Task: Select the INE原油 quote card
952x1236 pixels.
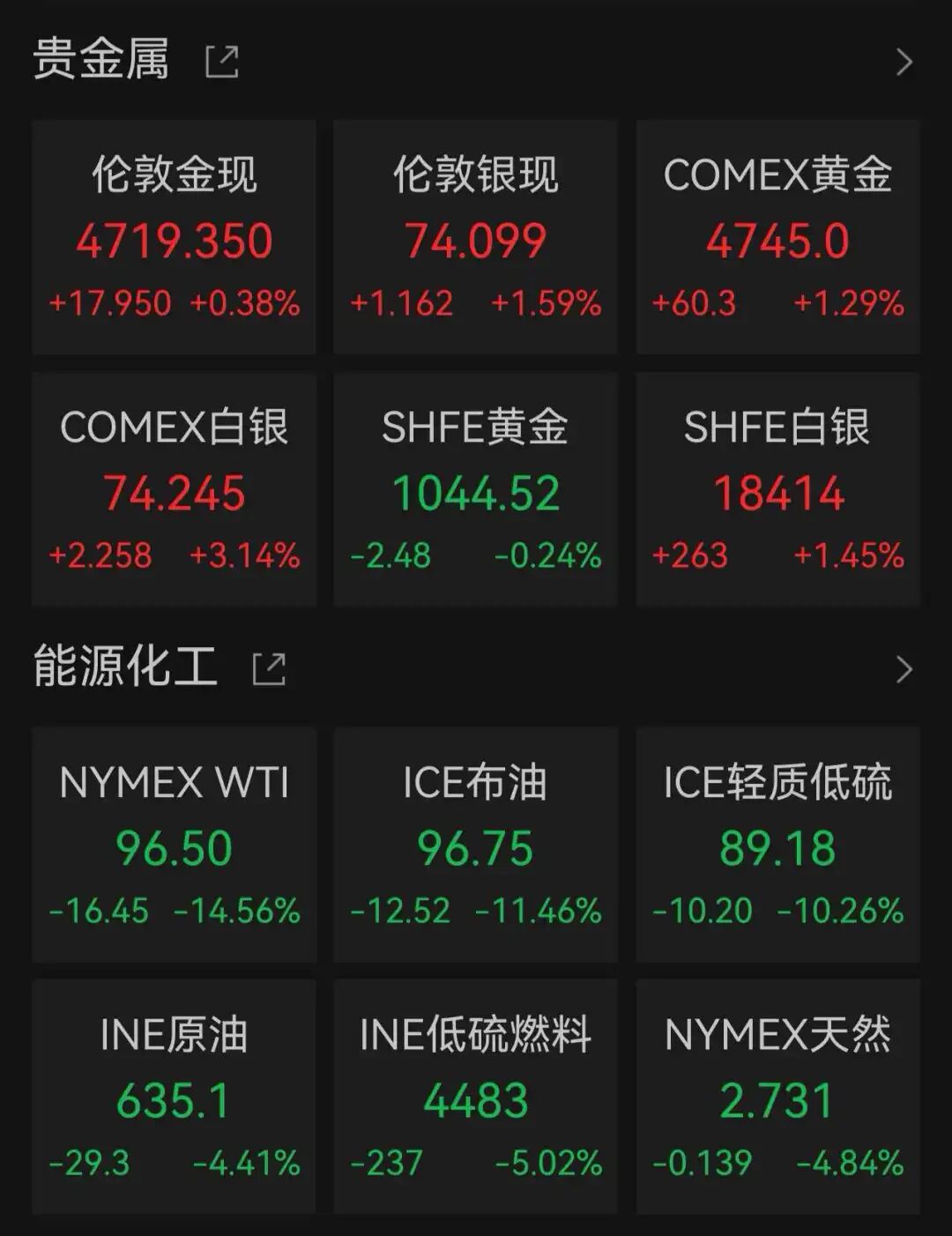Action: click(174, 1096)
